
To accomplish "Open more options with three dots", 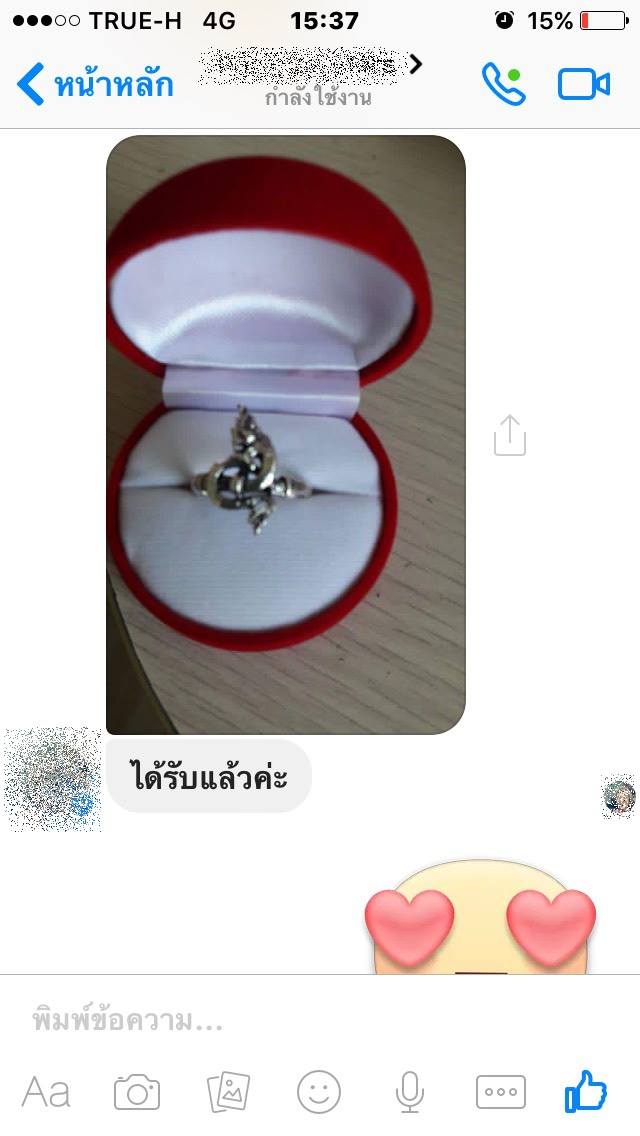I will click(x=500, y=1092).
